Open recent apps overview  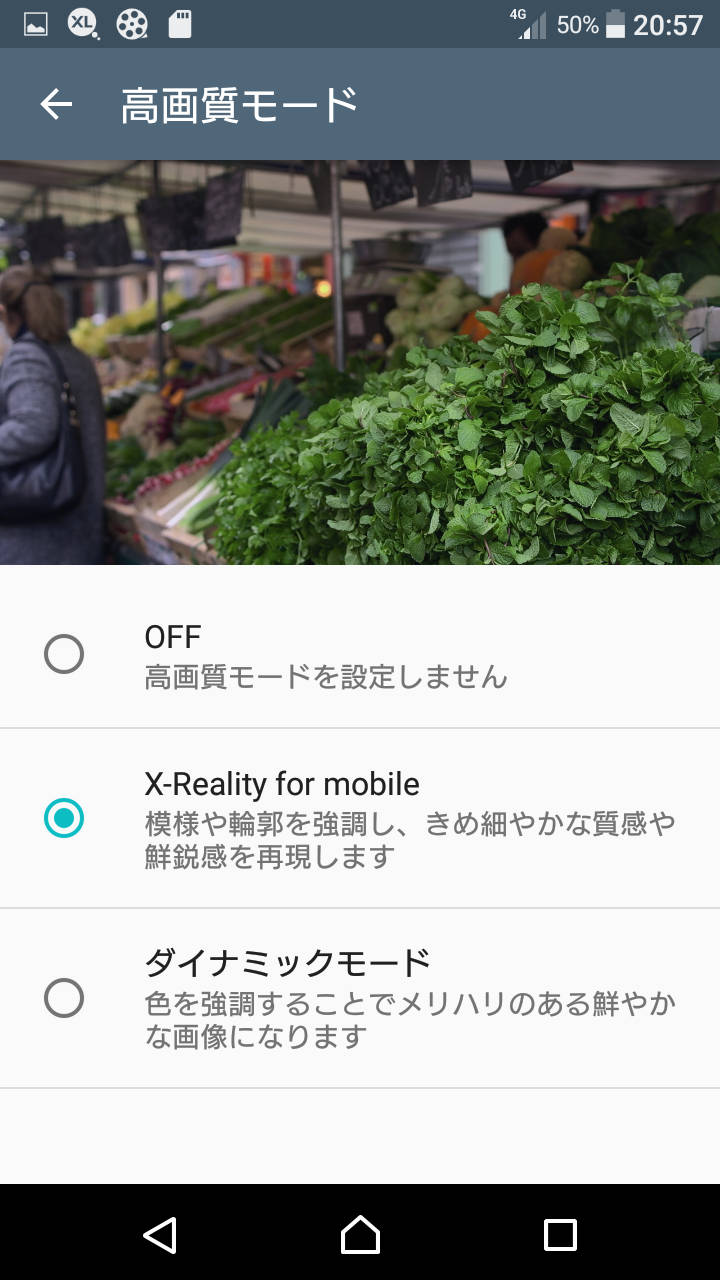pyautogui.click(x=560, y=1235)
